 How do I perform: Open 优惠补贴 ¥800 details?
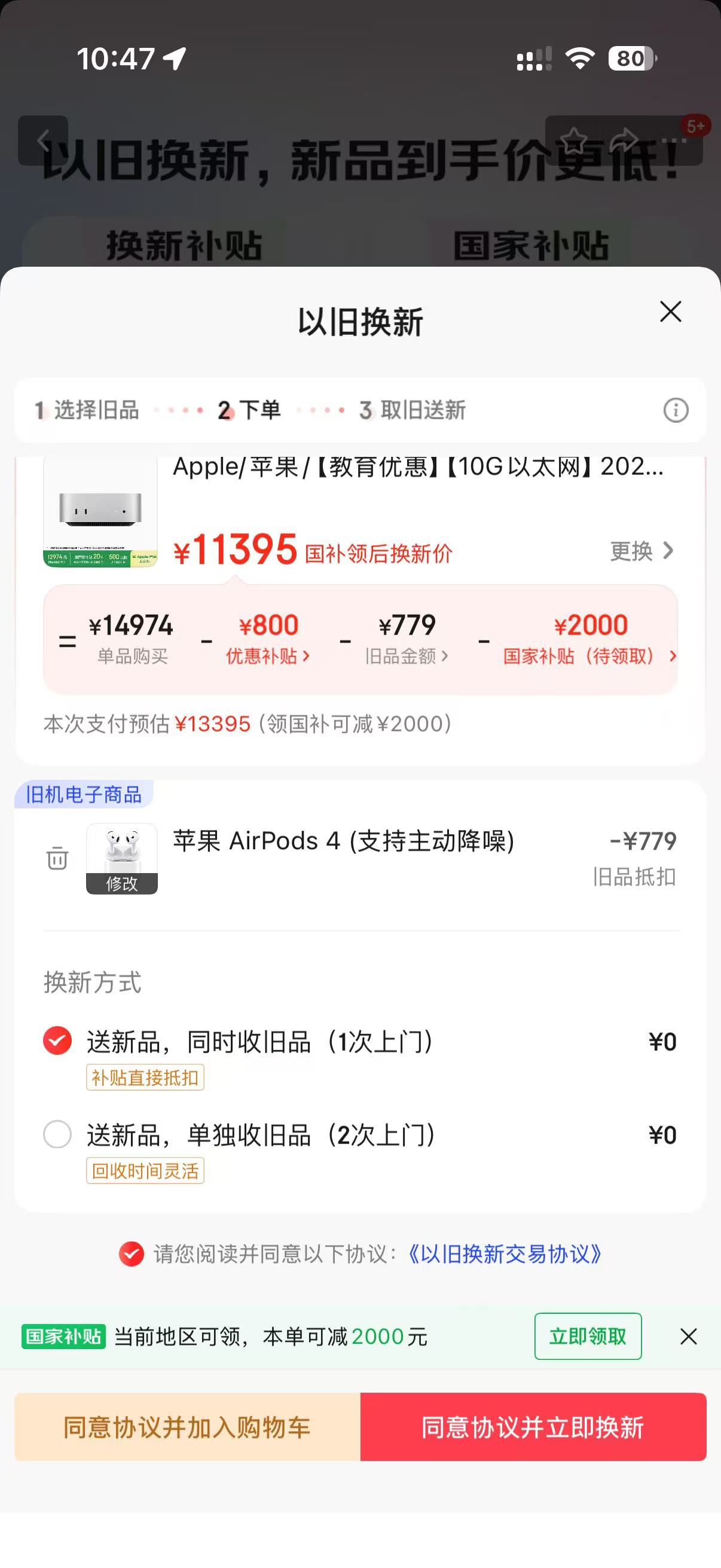[x=268, y=639]
